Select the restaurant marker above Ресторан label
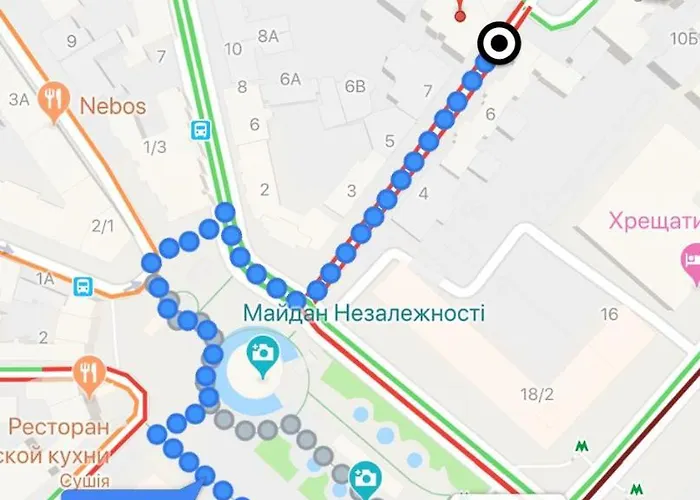 (x=90, y=376)
